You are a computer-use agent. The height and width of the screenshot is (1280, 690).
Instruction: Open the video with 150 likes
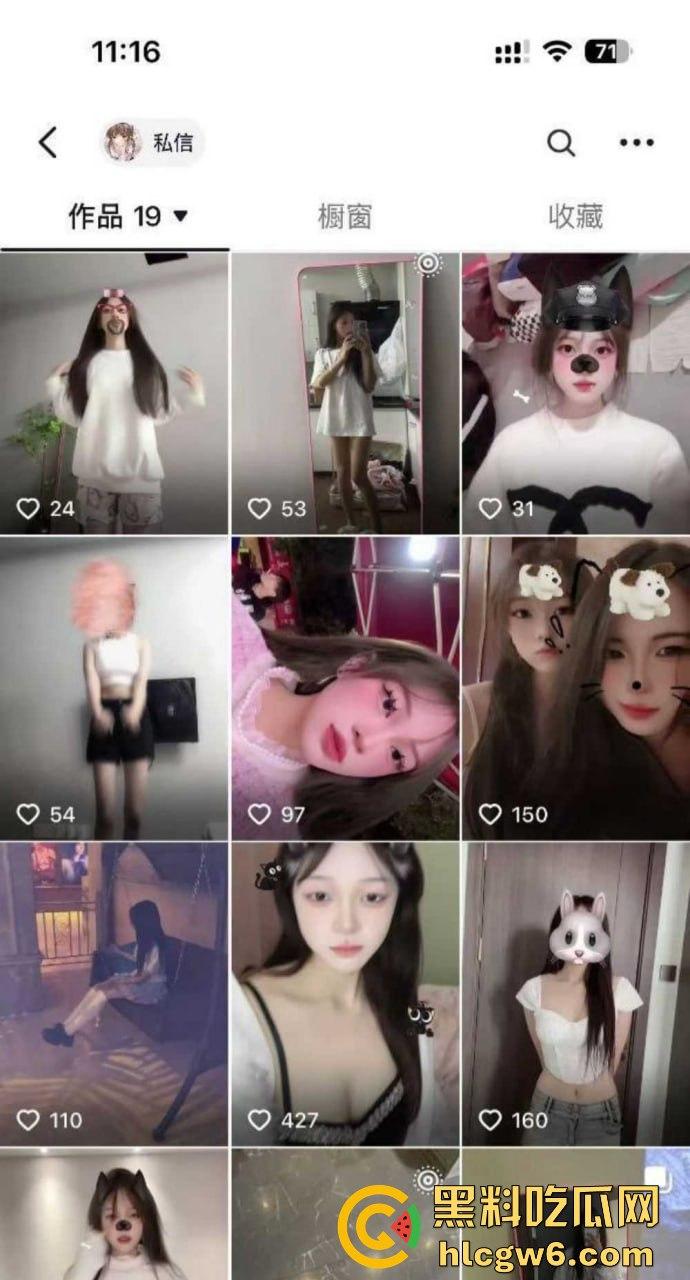point(575,688)
